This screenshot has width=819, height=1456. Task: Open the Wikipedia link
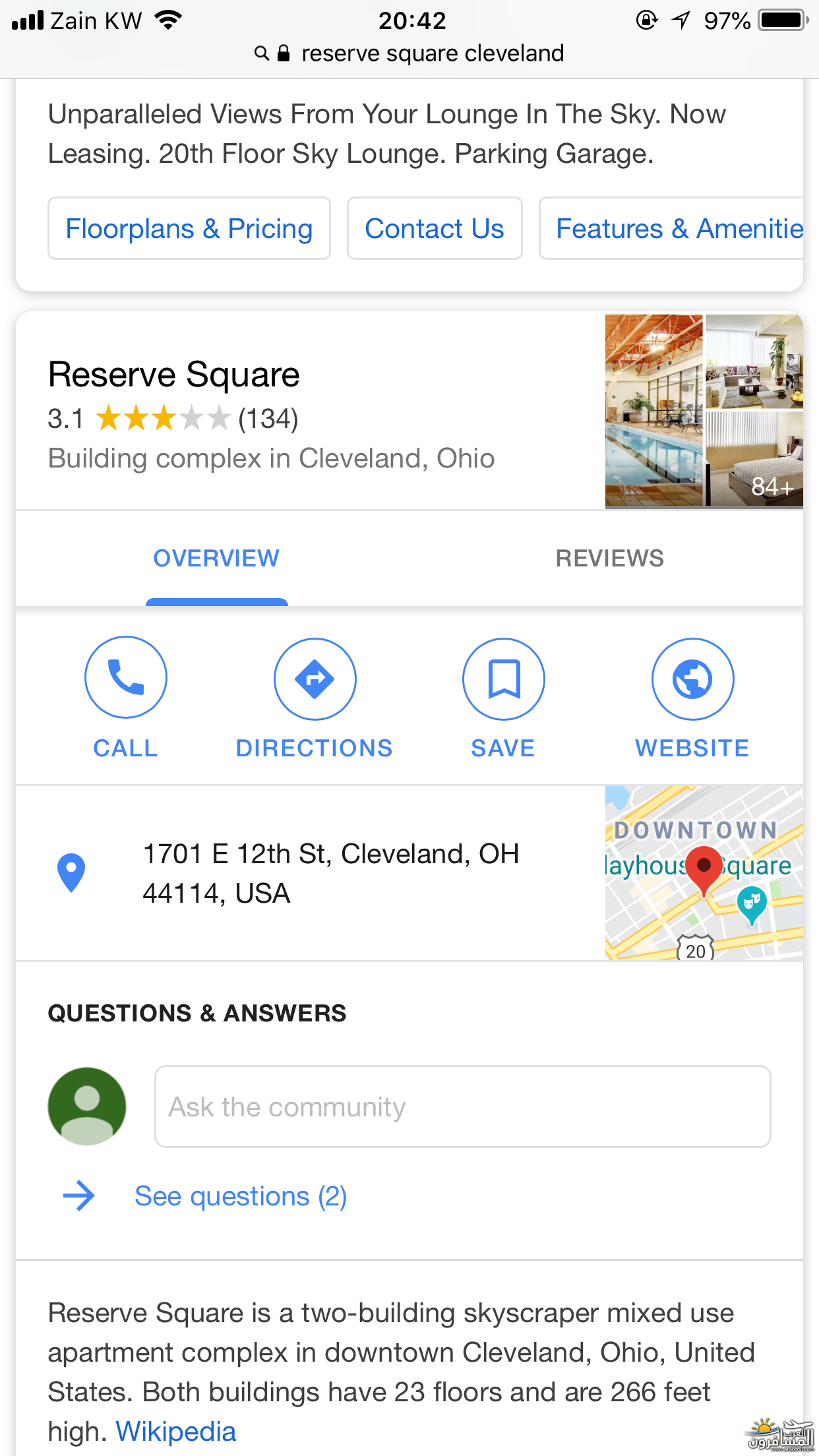[x=176, y=1432]
